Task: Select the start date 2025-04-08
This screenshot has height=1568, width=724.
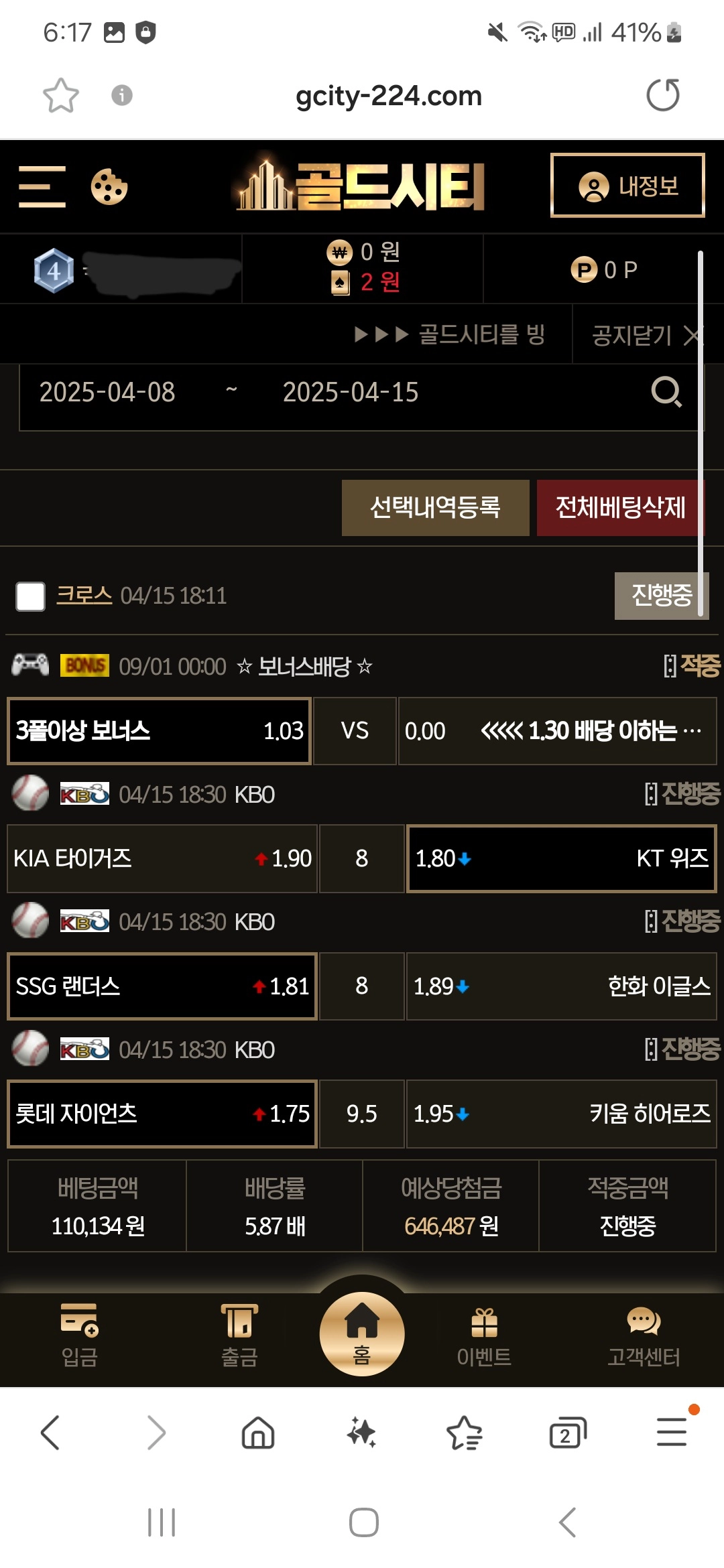Action: click(107, 393)
